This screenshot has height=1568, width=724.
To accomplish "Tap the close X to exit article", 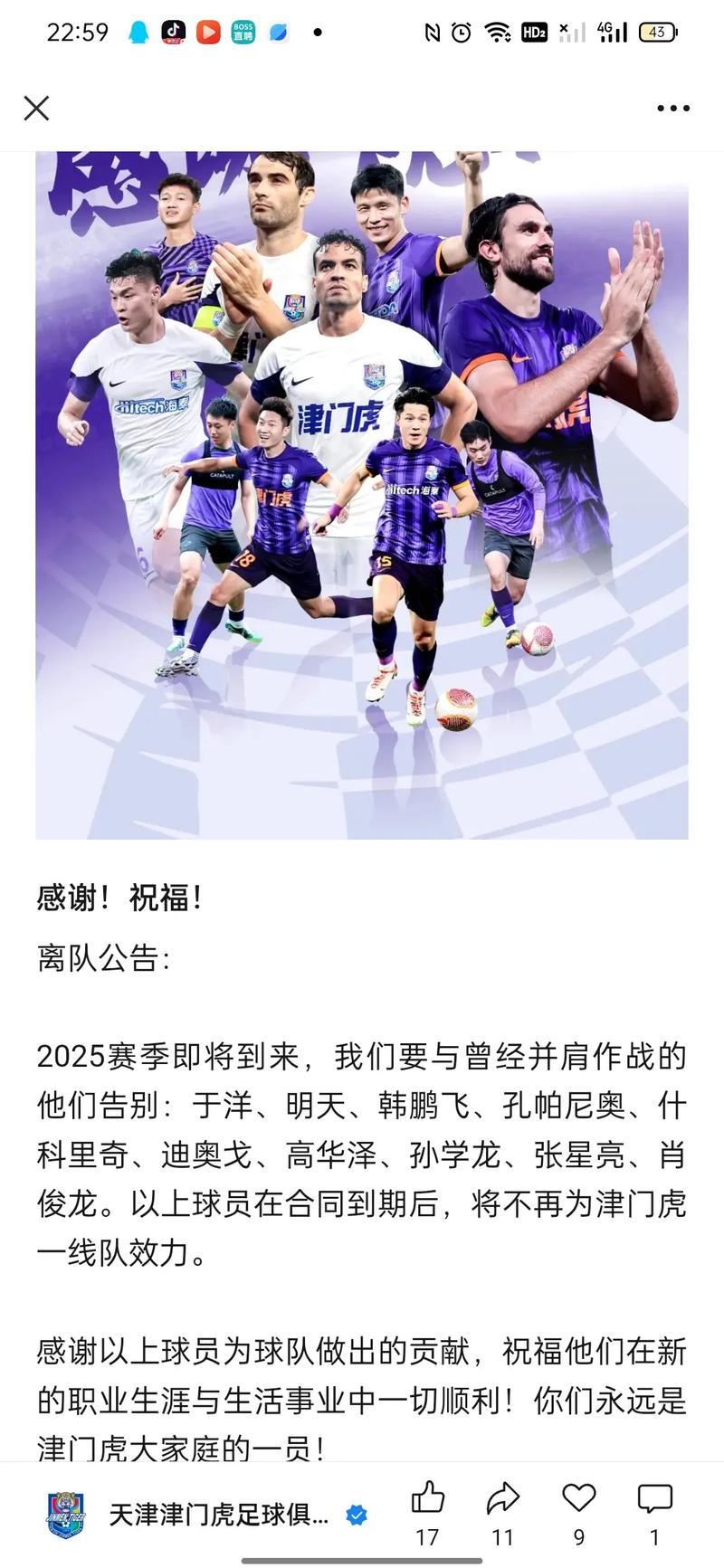I will pyautogui.click(x=36, y=108).
